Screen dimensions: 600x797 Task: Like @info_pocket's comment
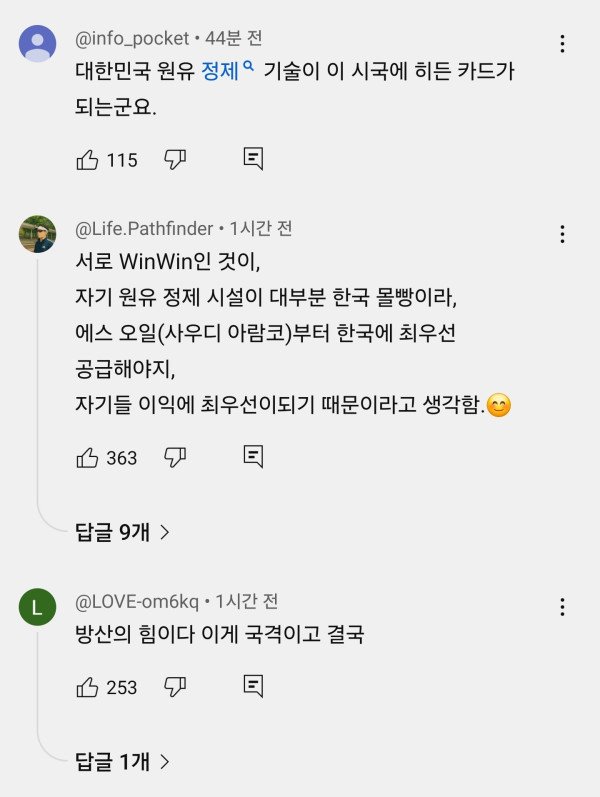pyautogui.click(x=87, y=159)
